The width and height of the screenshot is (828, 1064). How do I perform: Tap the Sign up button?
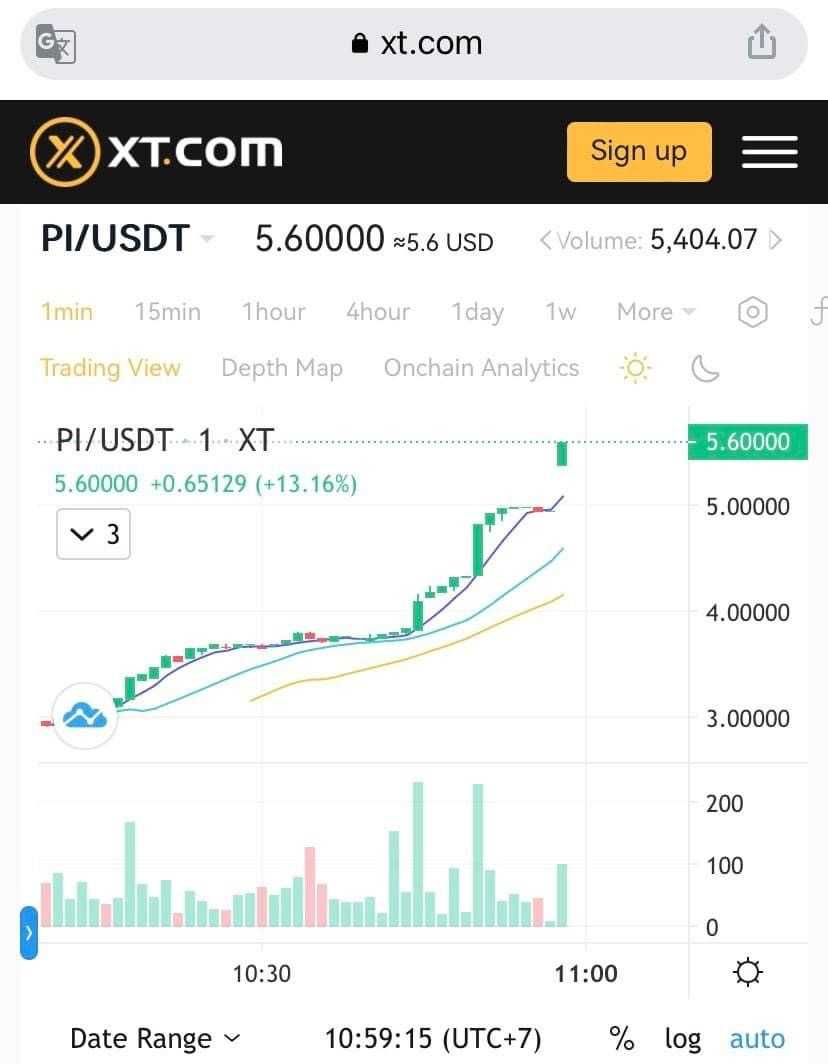639,152
